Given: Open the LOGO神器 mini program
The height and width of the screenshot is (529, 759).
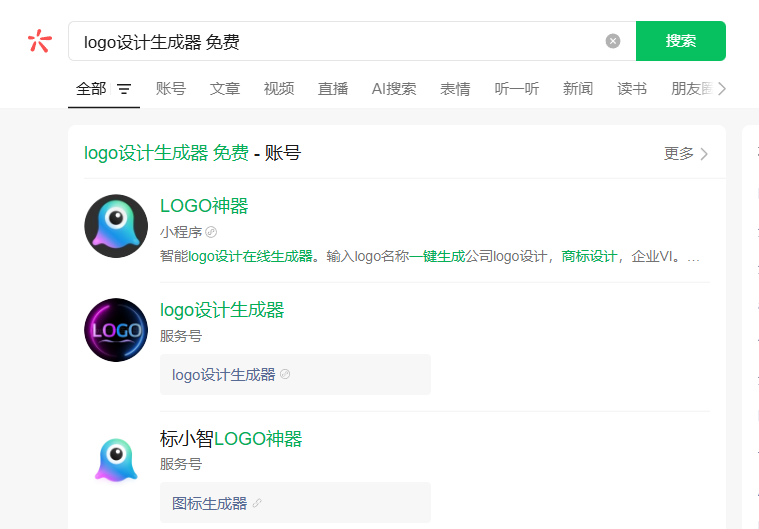Looking at the screenshot, I should click(204, 206).
